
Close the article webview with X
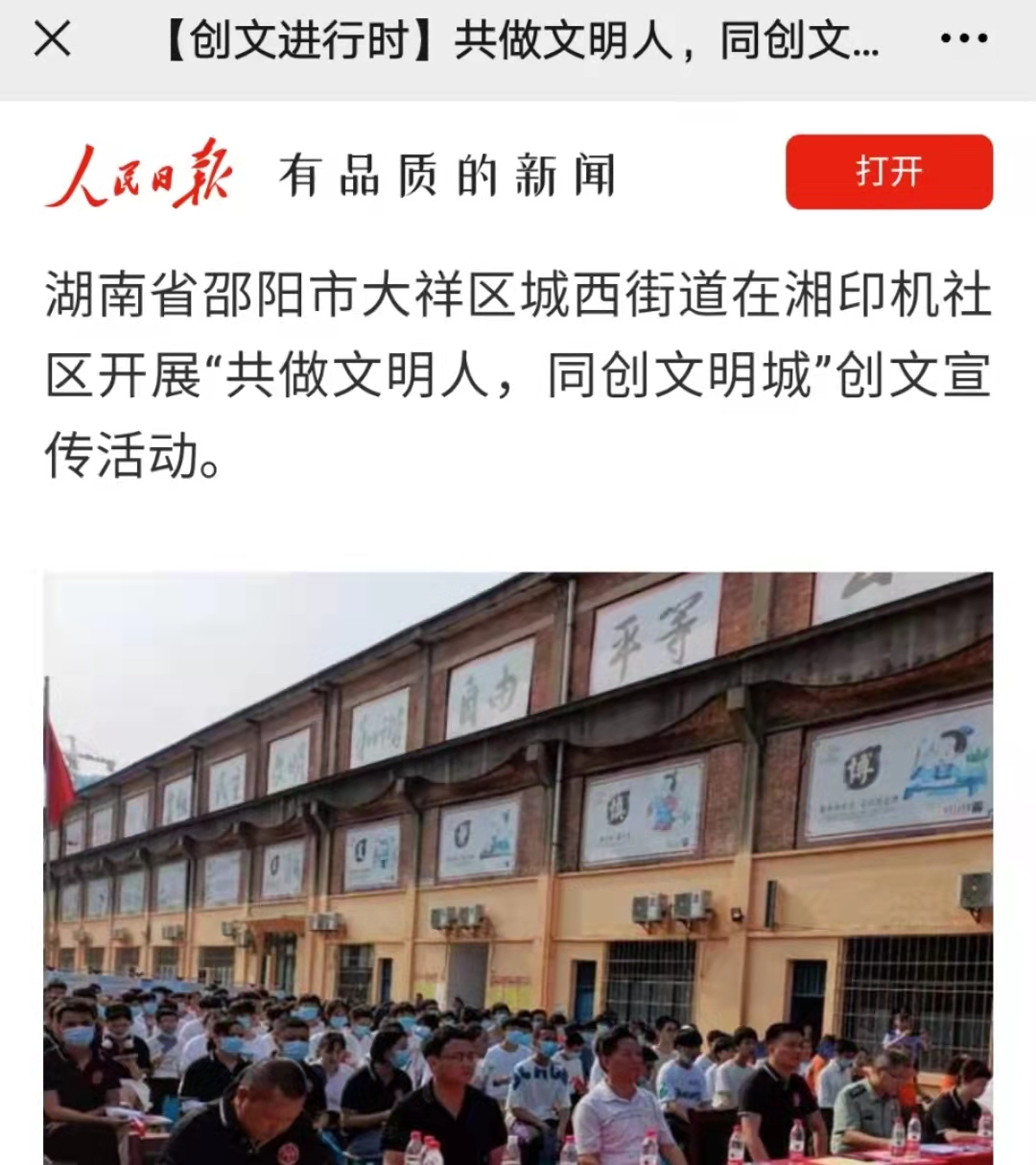pos(52,40)
